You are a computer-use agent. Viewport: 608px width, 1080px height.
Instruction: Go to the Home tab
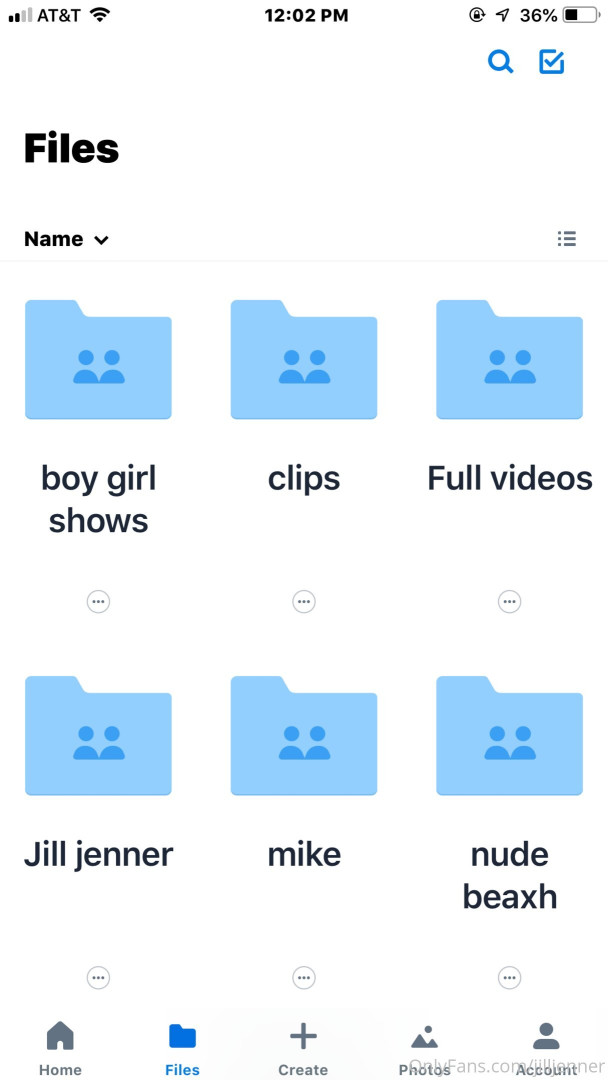pos(60,1047)
